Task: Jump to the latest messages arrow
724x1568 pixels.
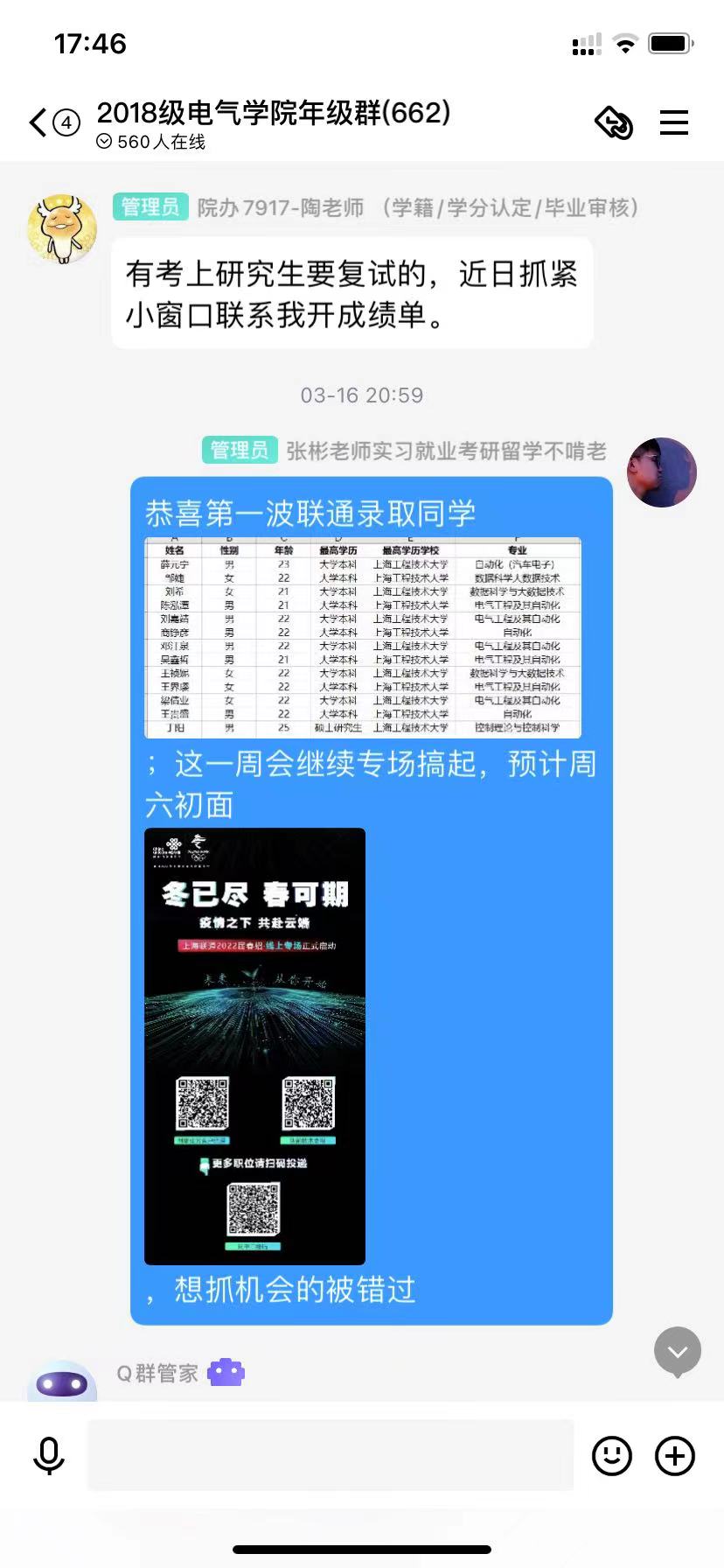Action: pyautogui.click(x=678, y=1352)
